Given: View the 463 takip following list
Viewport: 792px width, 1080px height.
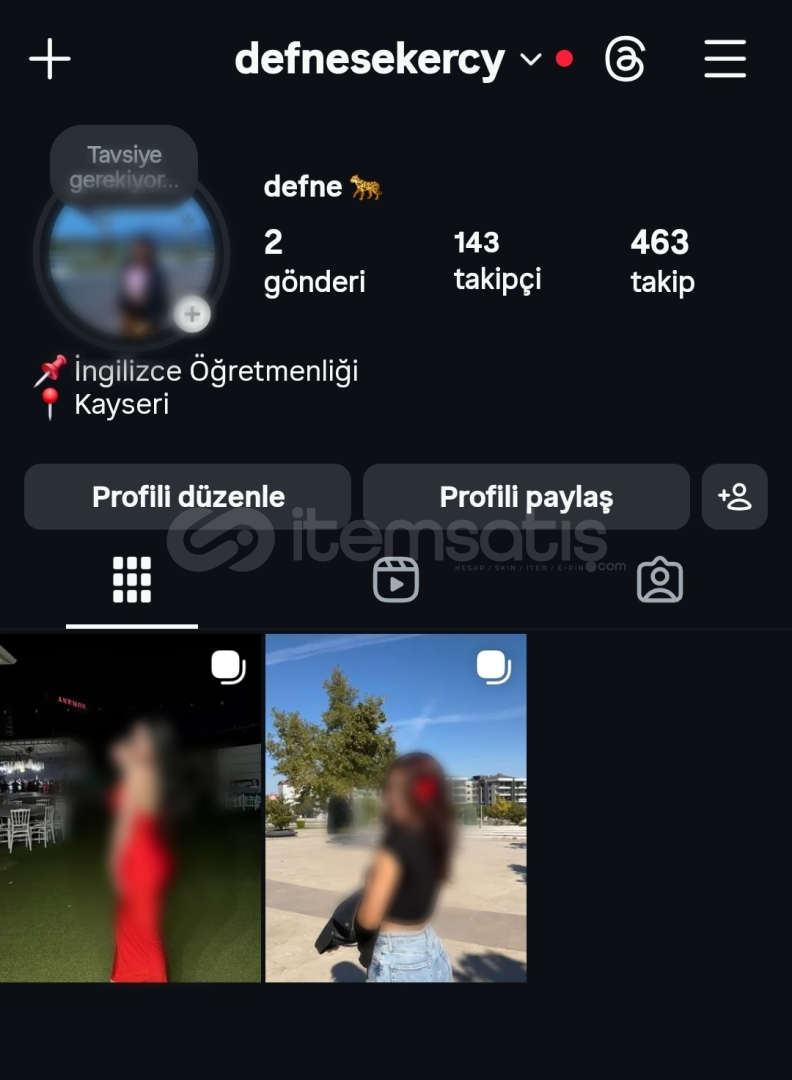Looking at the screenshot, I should 661,260.
